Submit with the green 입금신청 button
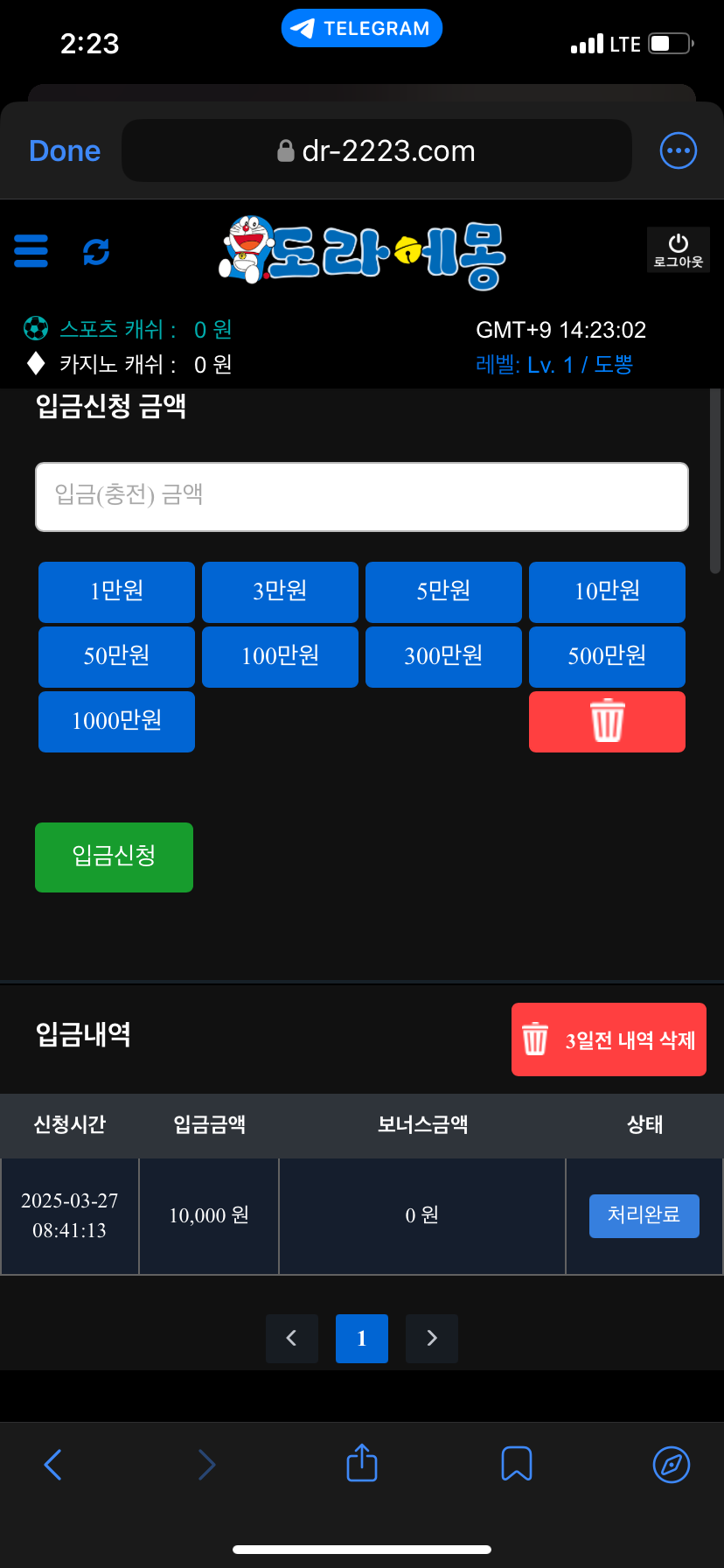 pyautogui.click(x=114, y=857)
